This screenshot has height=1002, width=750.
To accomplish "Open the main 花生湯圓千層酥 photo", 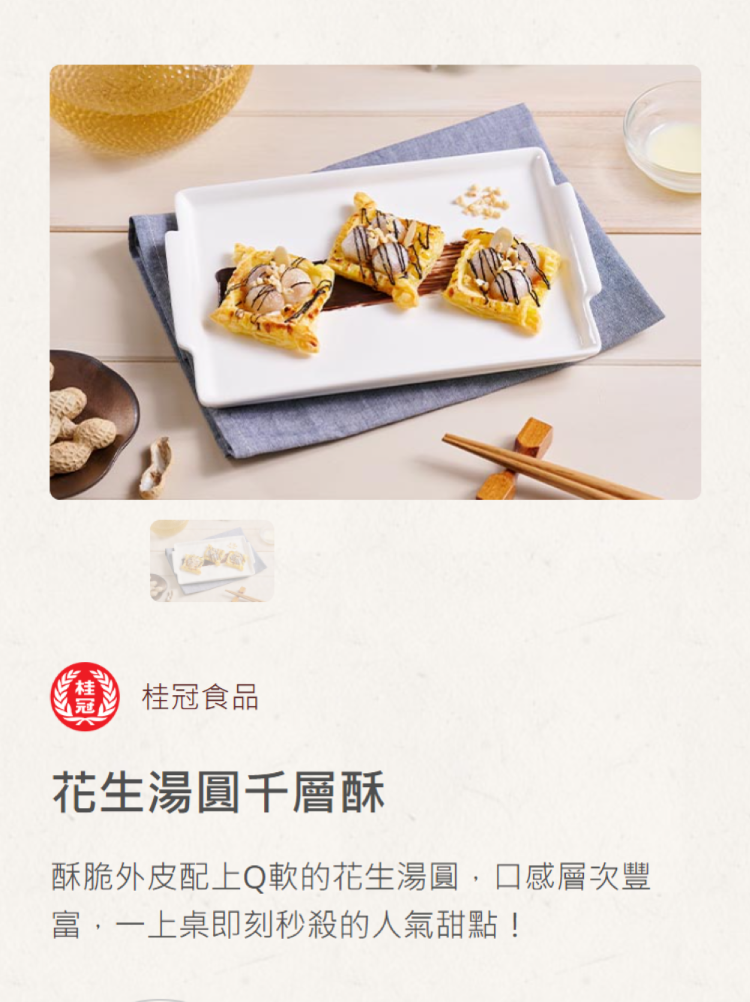I will click(375, 282).
